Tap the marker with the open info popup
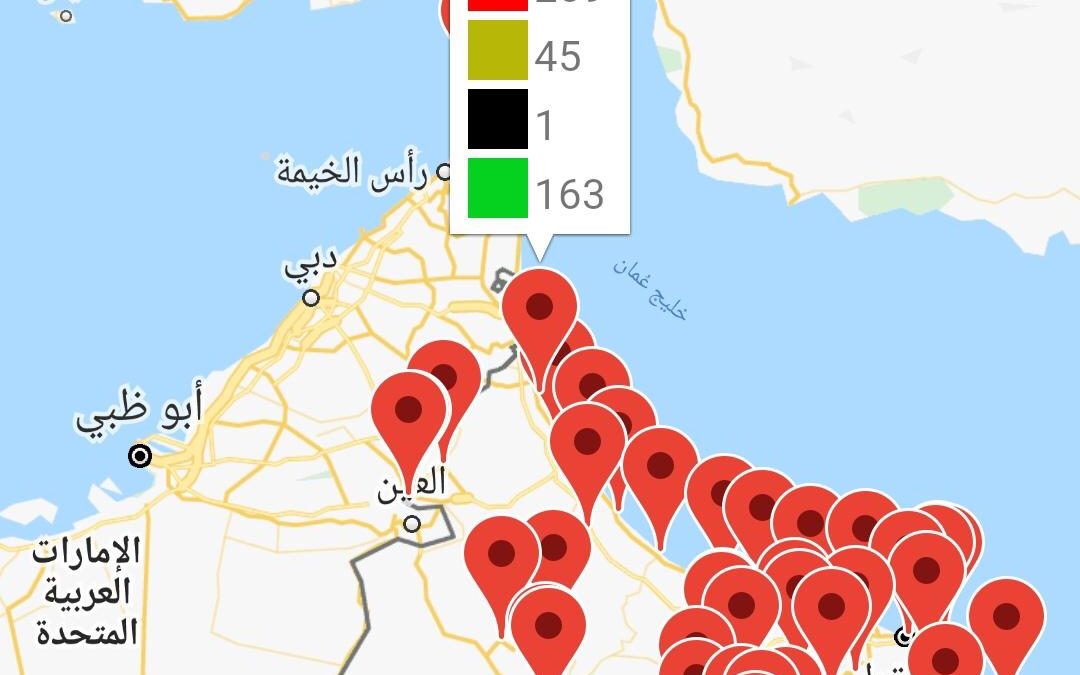1080x675 pixels. pos(539,308)
